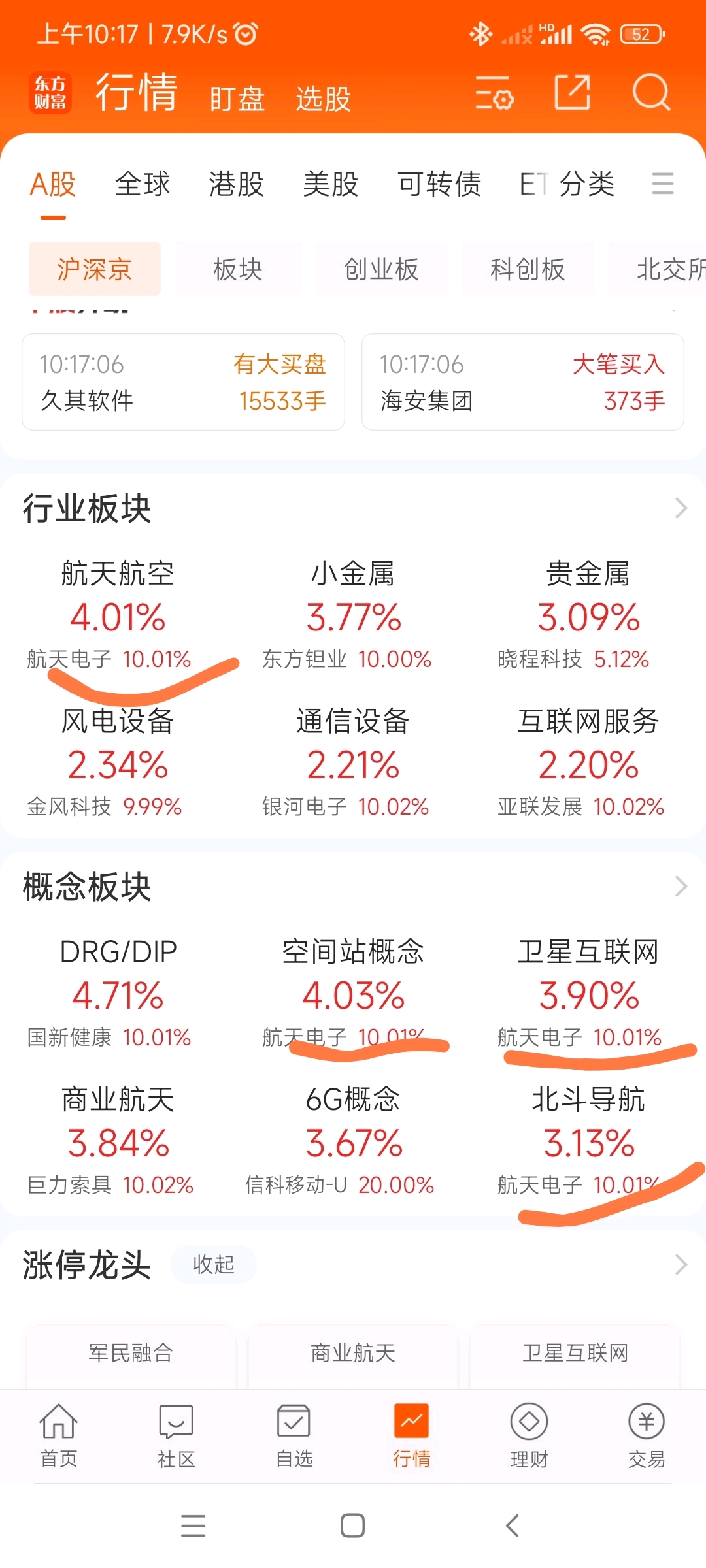The width and height of the screenshot is (706, 1568).
Task: Open the quote list settings icon
Action: [494, 93]
